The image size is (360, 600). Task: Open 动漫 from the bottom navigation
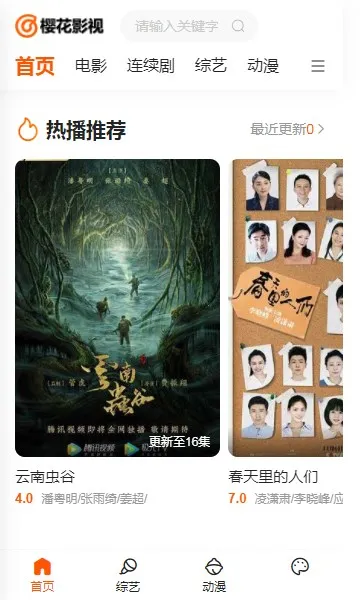click(x=214, y=575)
